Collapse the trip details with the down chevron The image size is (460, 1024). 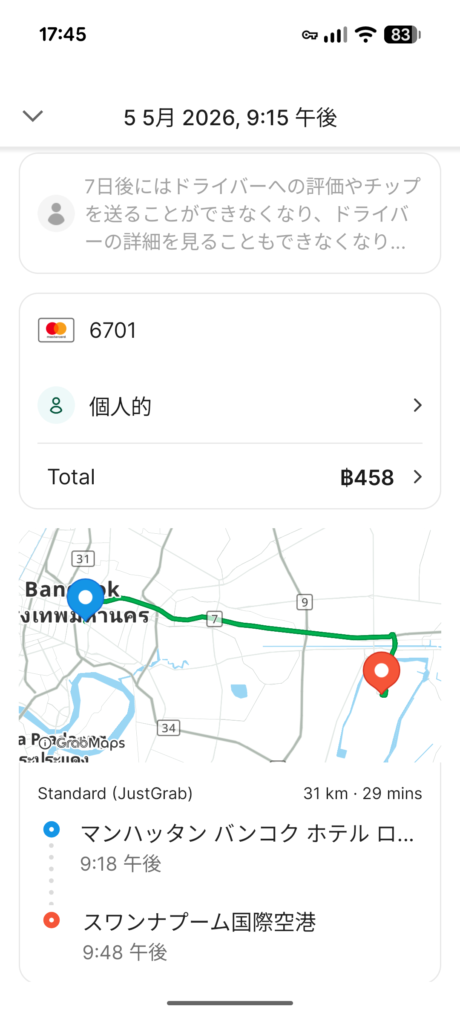coord(33,117)
